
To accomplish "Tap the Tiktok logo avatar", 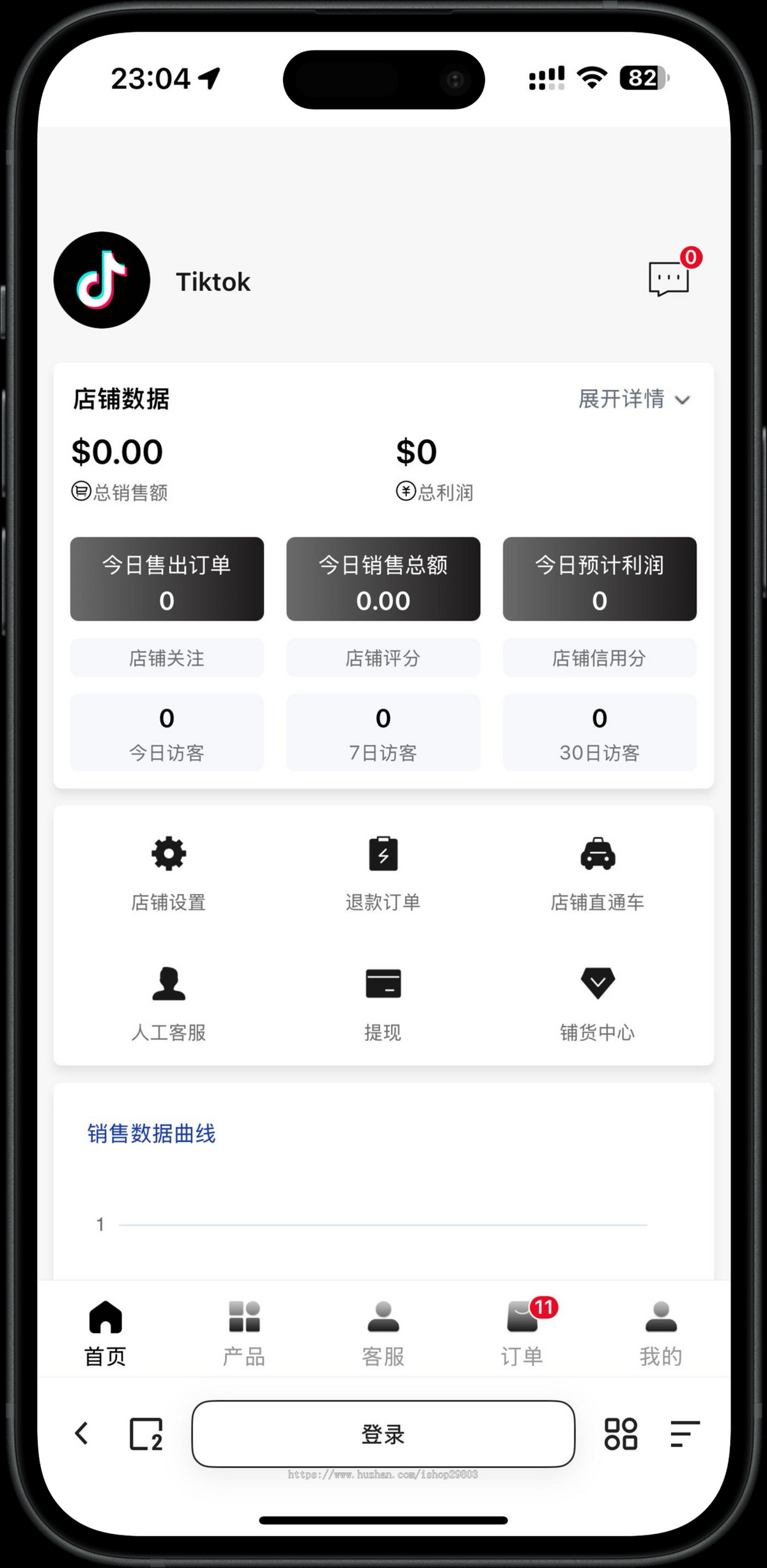I will click(x=102, y=279).
